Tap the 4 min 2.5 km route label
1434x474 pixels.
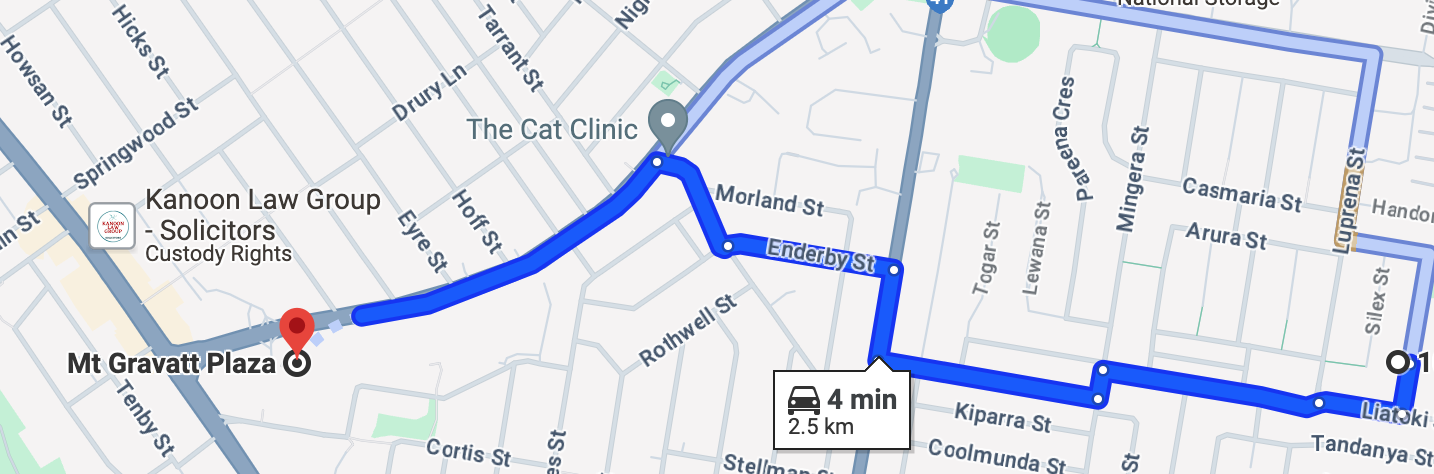841,410
